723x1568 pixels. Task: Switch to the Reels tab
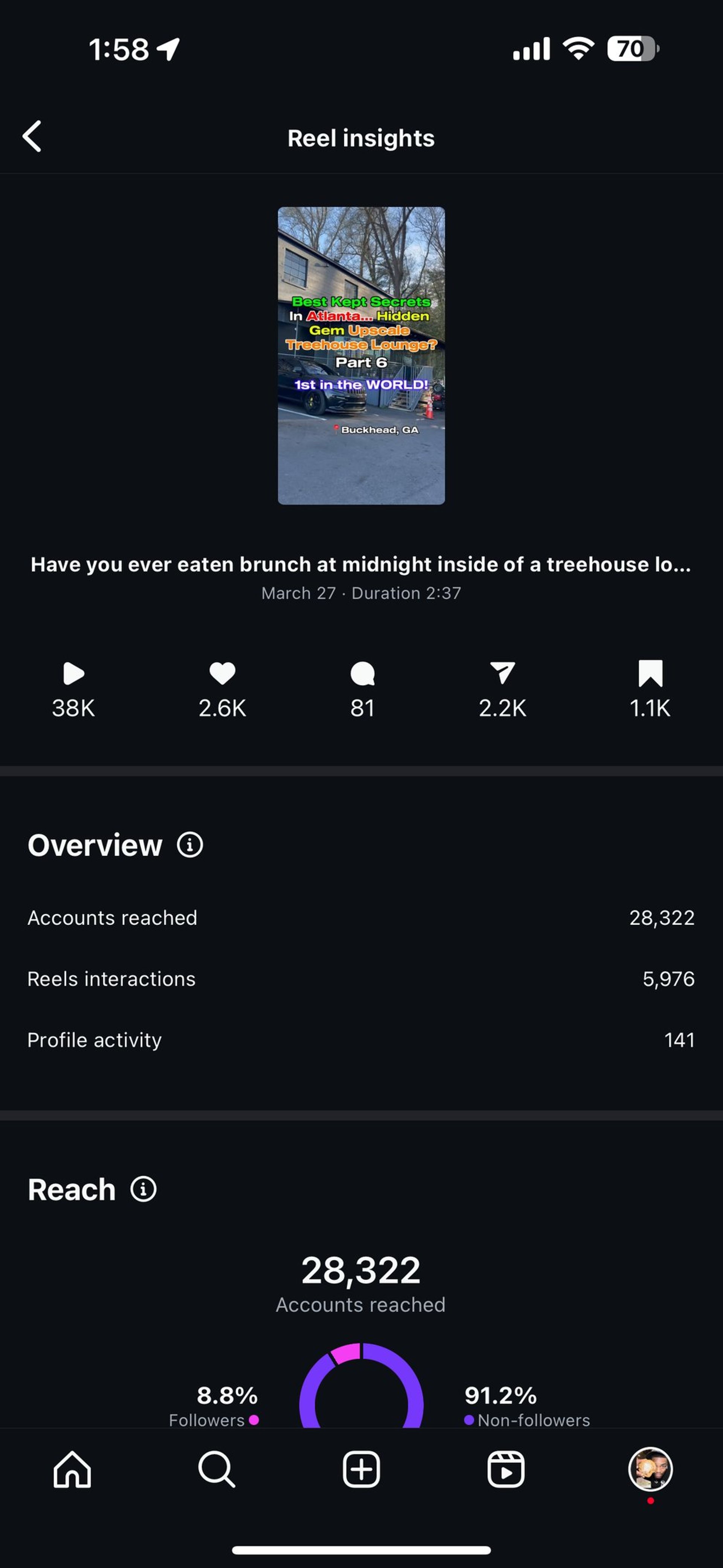(506, 1469)
